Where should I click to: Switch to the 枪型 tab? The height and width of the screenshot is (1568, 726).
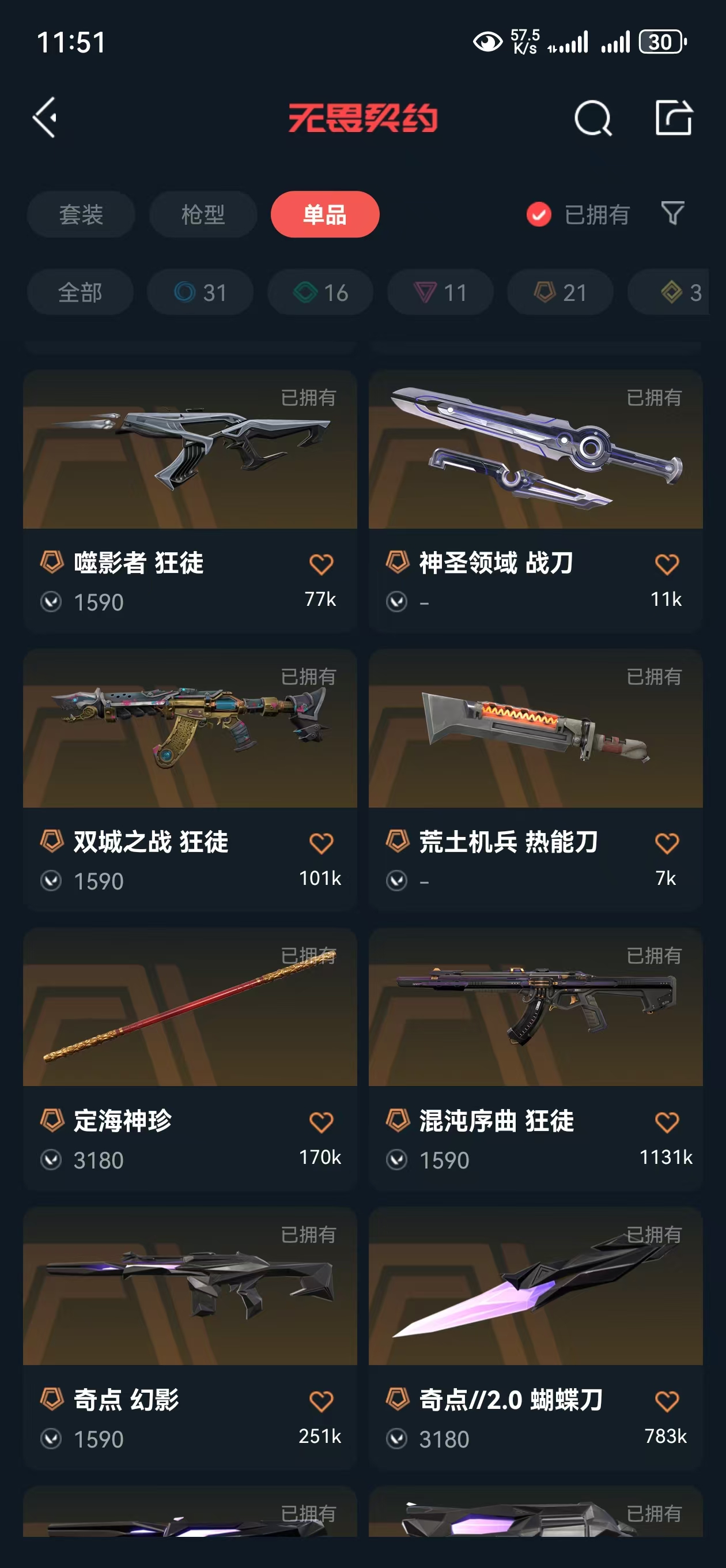tap(203, 214)
